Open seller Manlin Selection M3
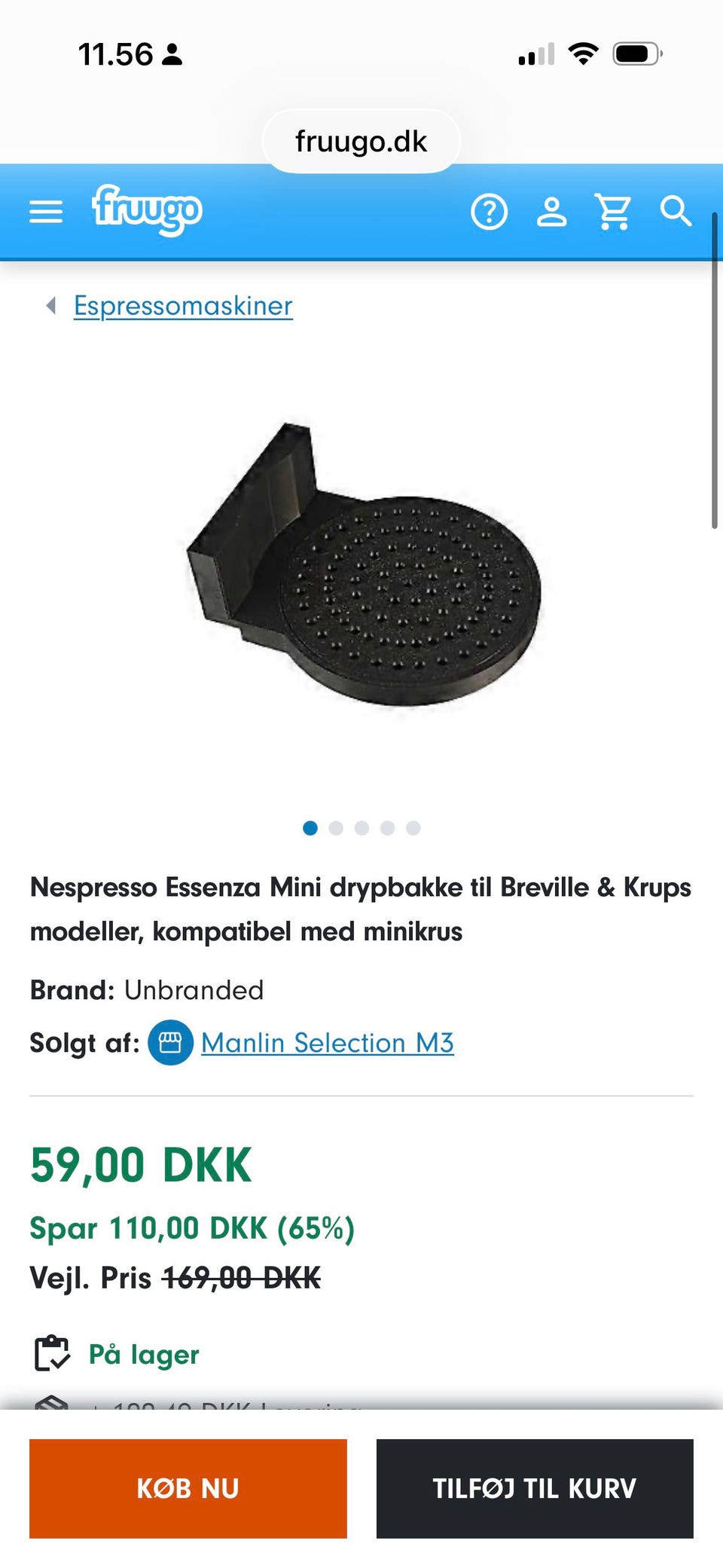Viewport: 723px width, 1568px height. point(327,1043)
